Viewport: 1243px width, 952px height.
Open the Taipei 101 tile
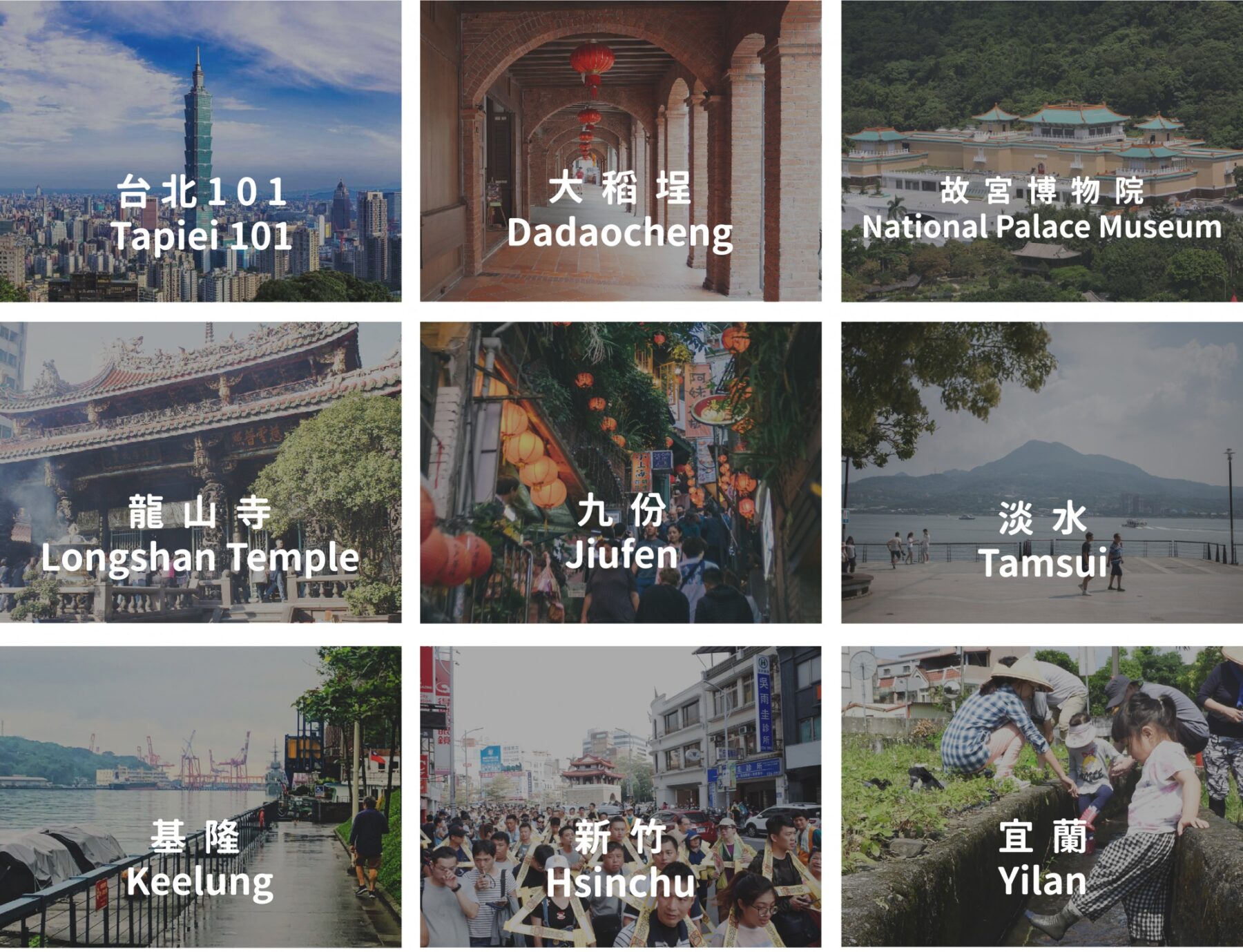pyautogui.click(x=200, y=150)
